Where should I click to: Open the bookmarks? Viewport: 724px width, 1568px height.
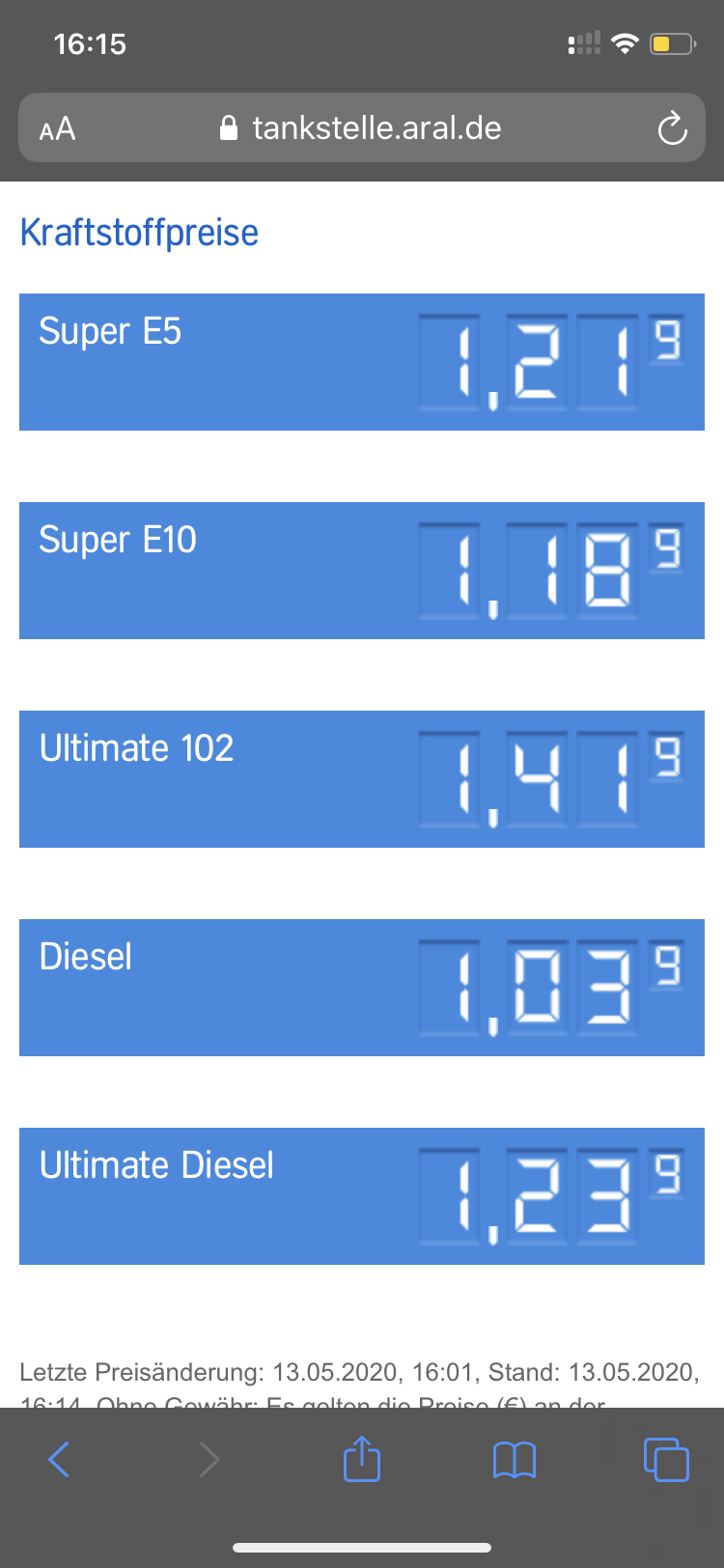[x=514, y=1459]
